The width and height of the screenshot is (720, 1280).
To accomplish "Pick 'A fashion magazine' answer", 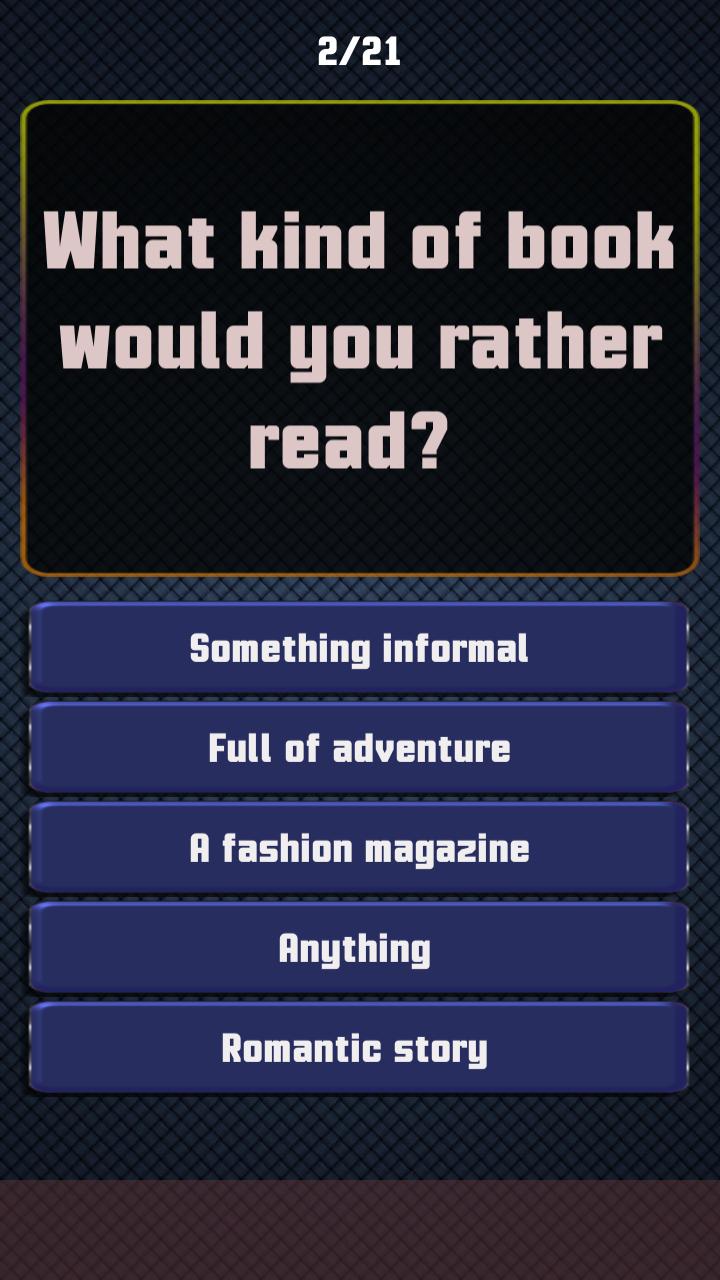I will 359,848.
